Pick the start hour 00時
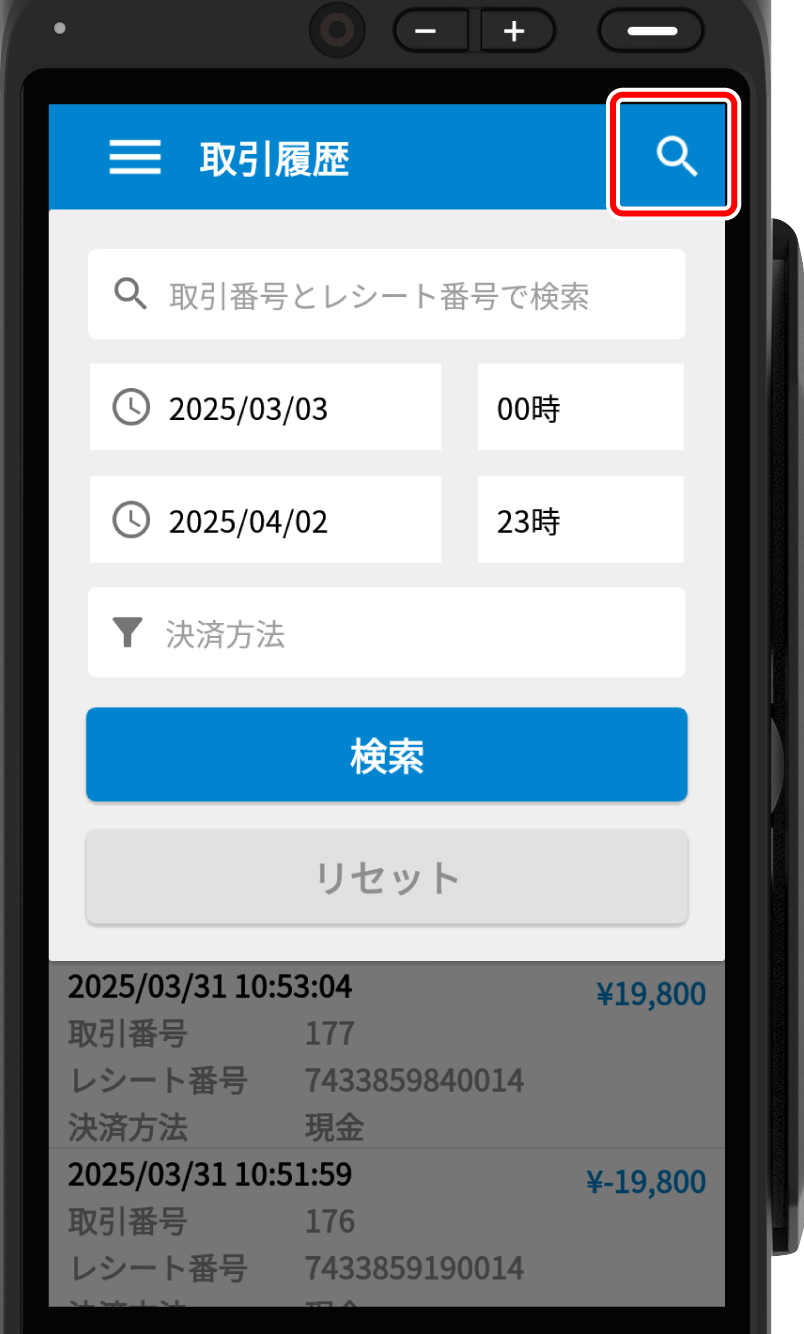This screenshot has width=804, height=1334. (x=580, y=408)
